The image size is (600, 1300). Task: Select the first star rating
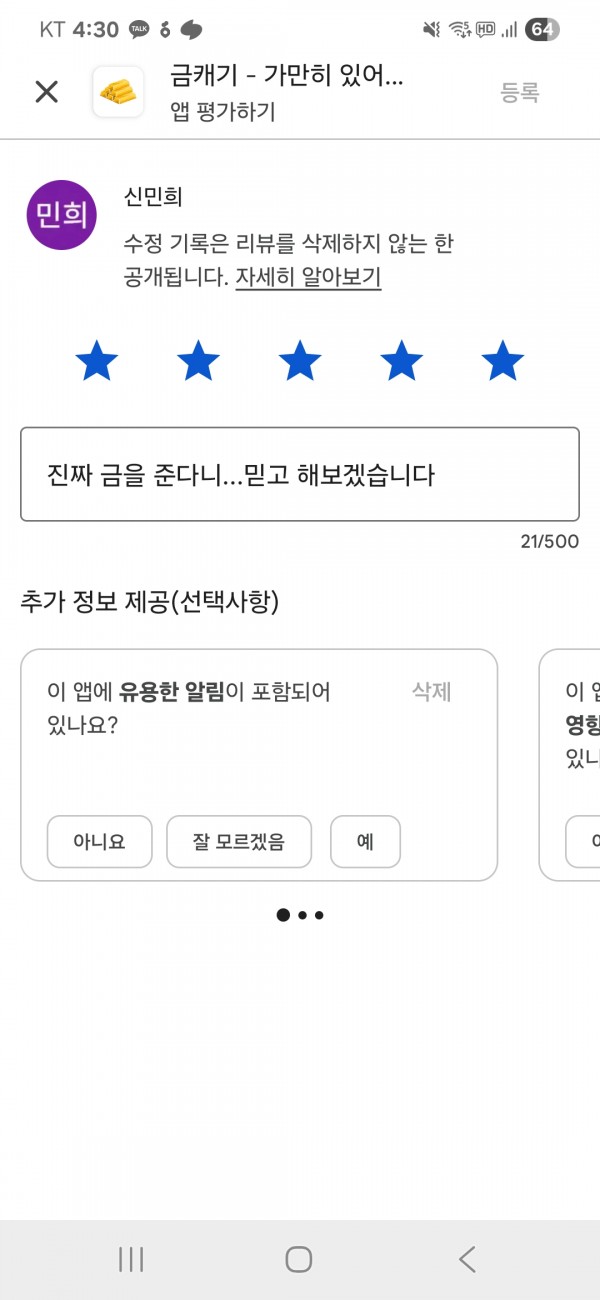coord(97,361)
